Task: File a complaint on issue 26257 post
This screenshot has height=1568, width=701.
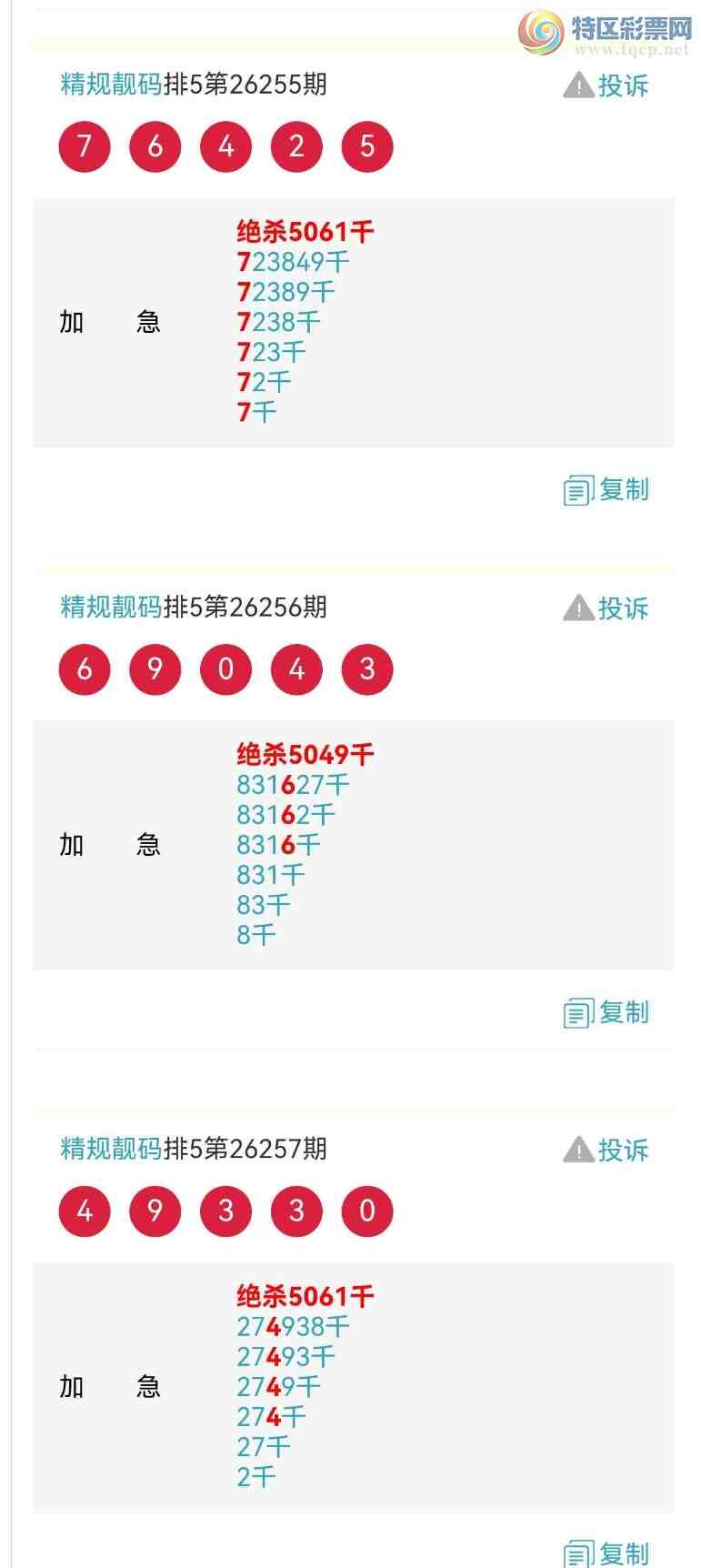Action: click(606, 1150)
